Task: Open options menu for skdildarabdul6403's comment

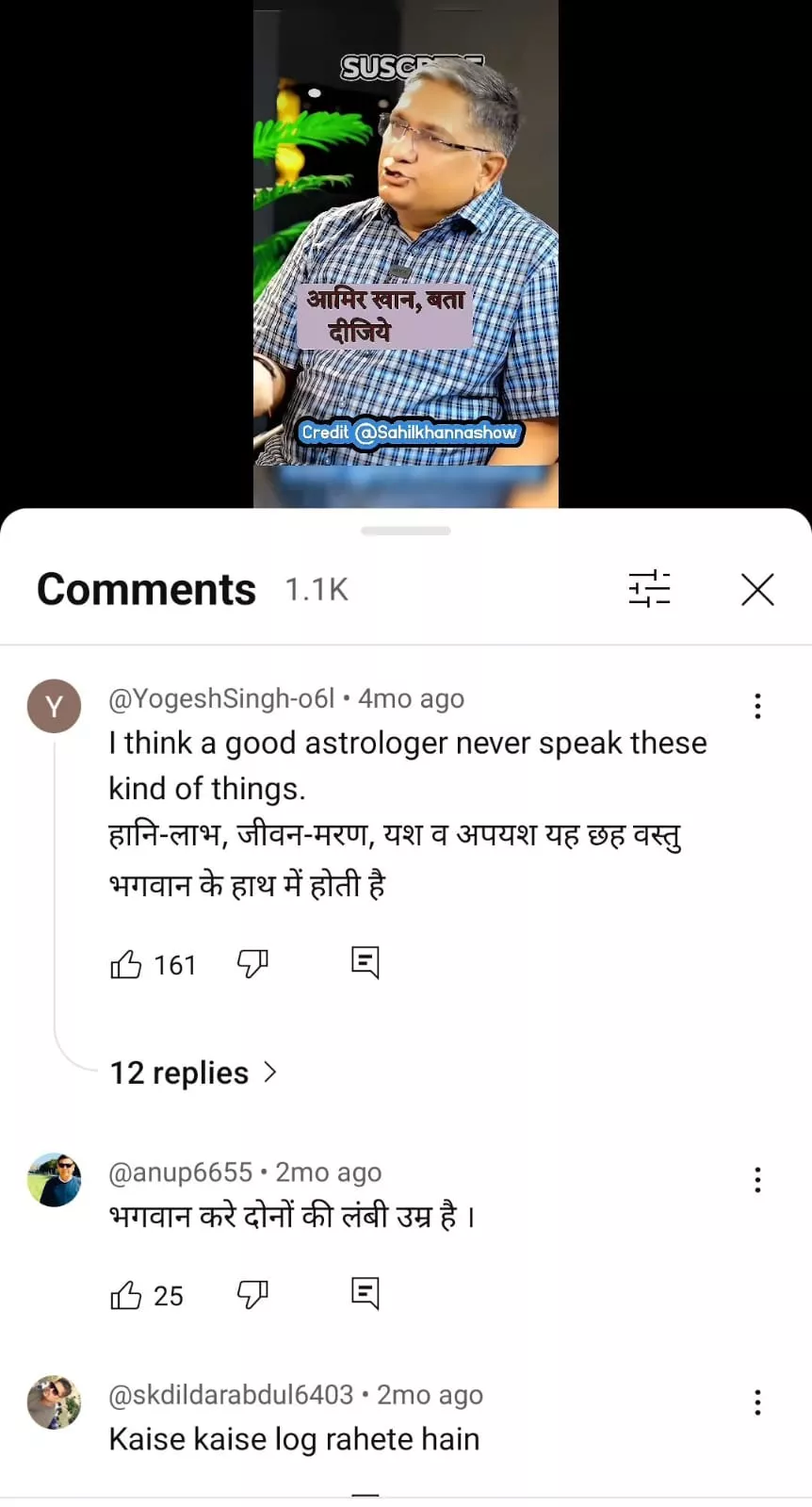Action: pos(757,1402)
